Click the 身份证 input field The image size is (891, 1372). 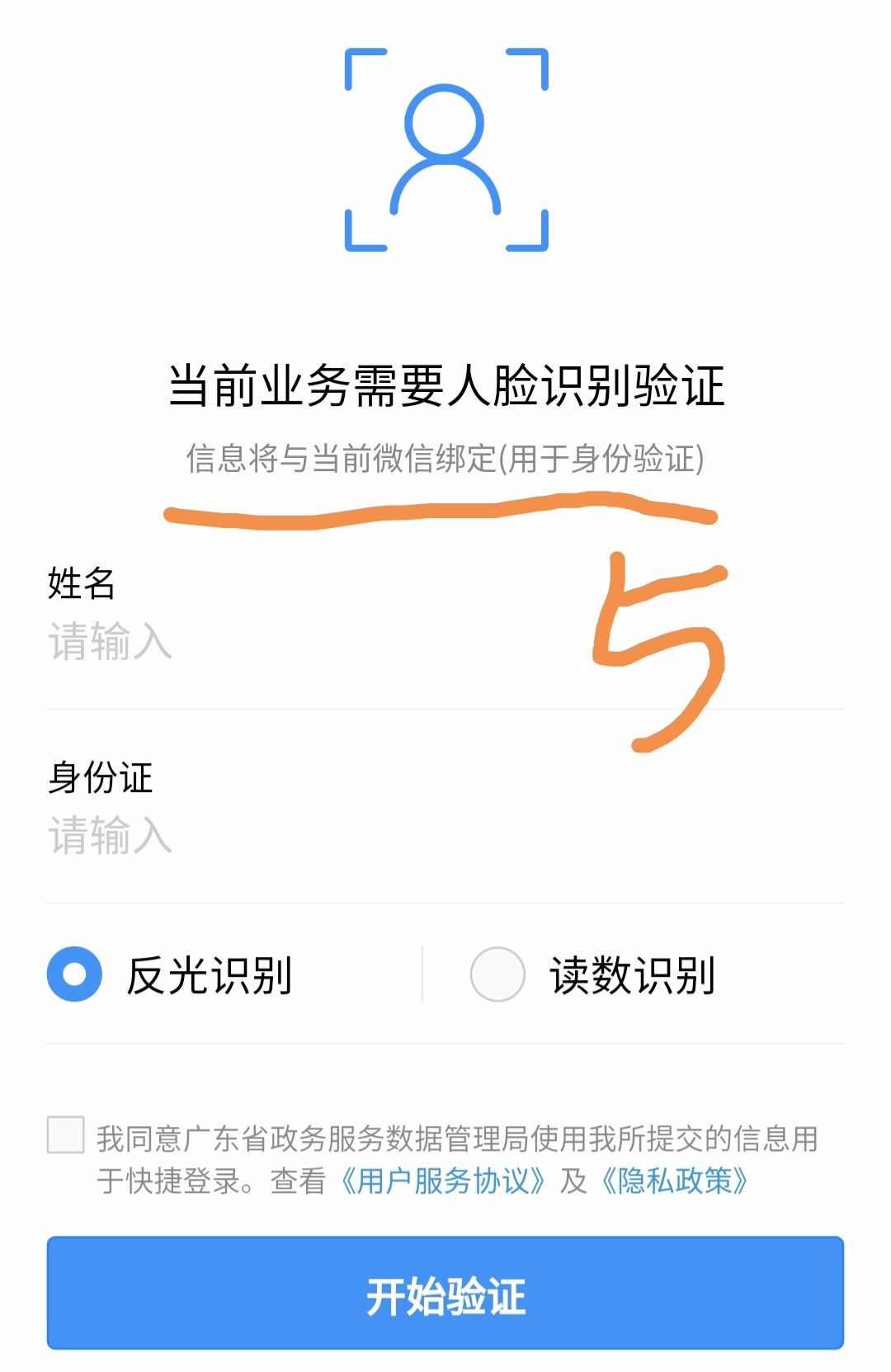point(330,837)
